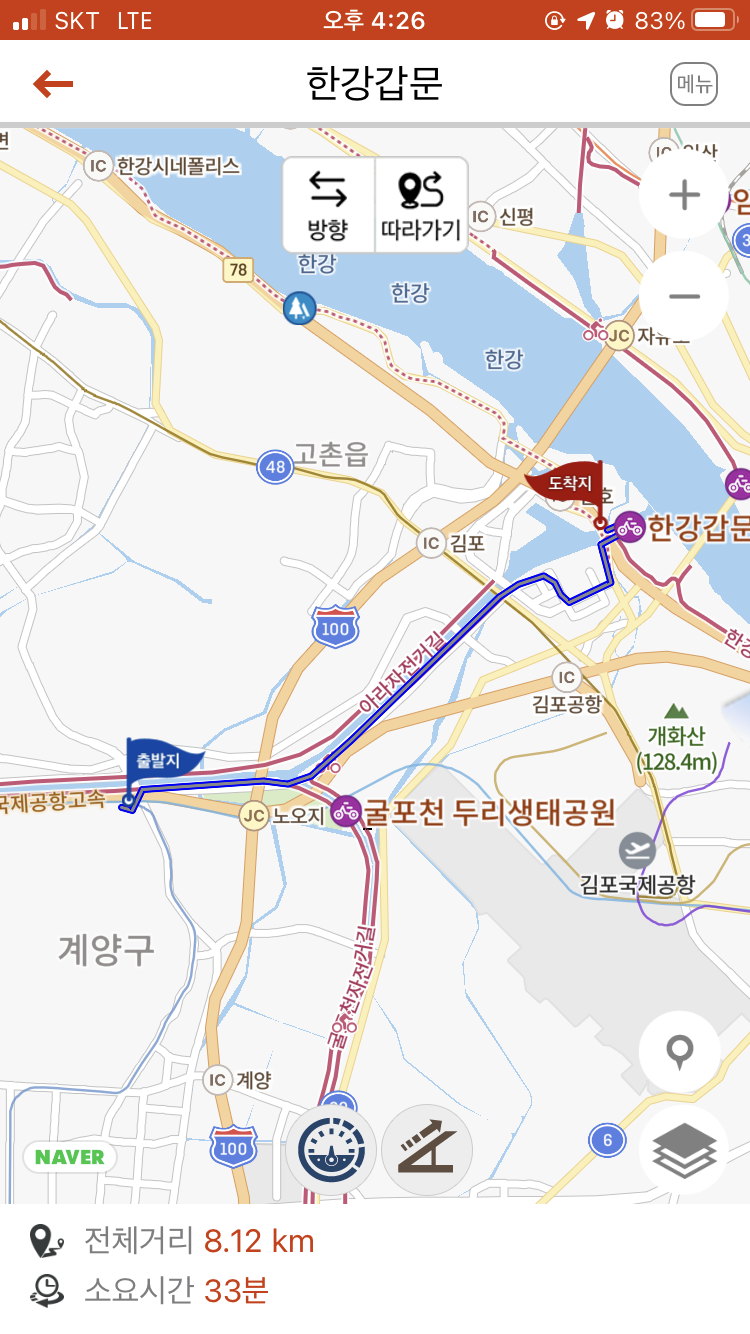Open the speedometer gauge button
The width and height of the screenshot is (750, 1334).
(330, 1150)
